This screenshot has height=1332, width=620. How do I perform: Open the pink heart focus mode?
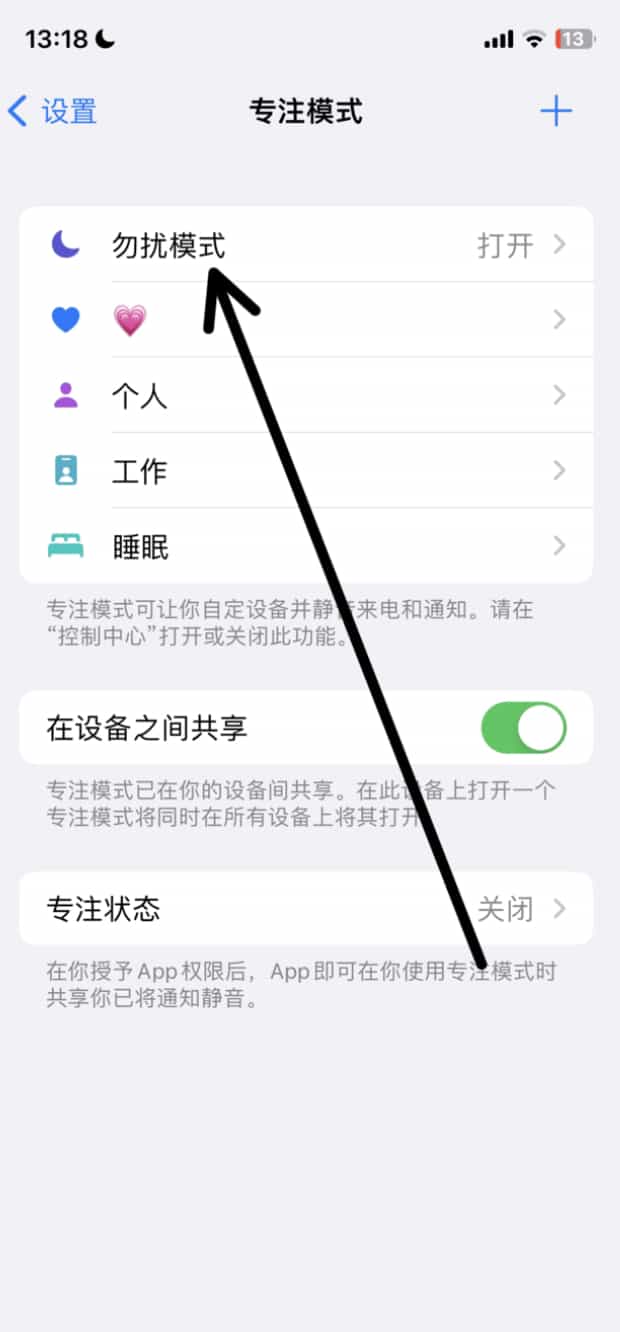click(x=306, y=320)
